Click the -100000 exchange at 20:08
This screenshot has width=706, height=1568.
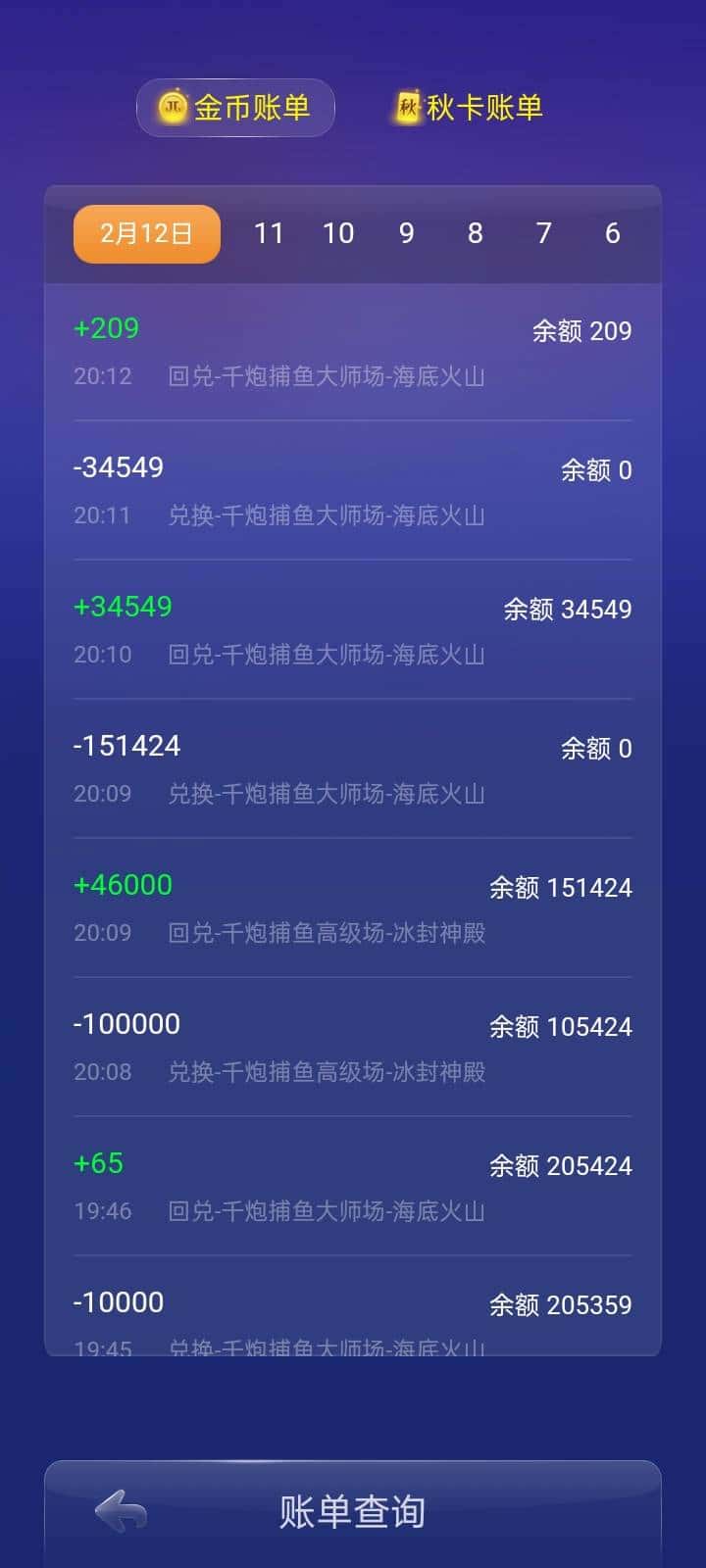pyautogui.click(x=126, y=1024)
